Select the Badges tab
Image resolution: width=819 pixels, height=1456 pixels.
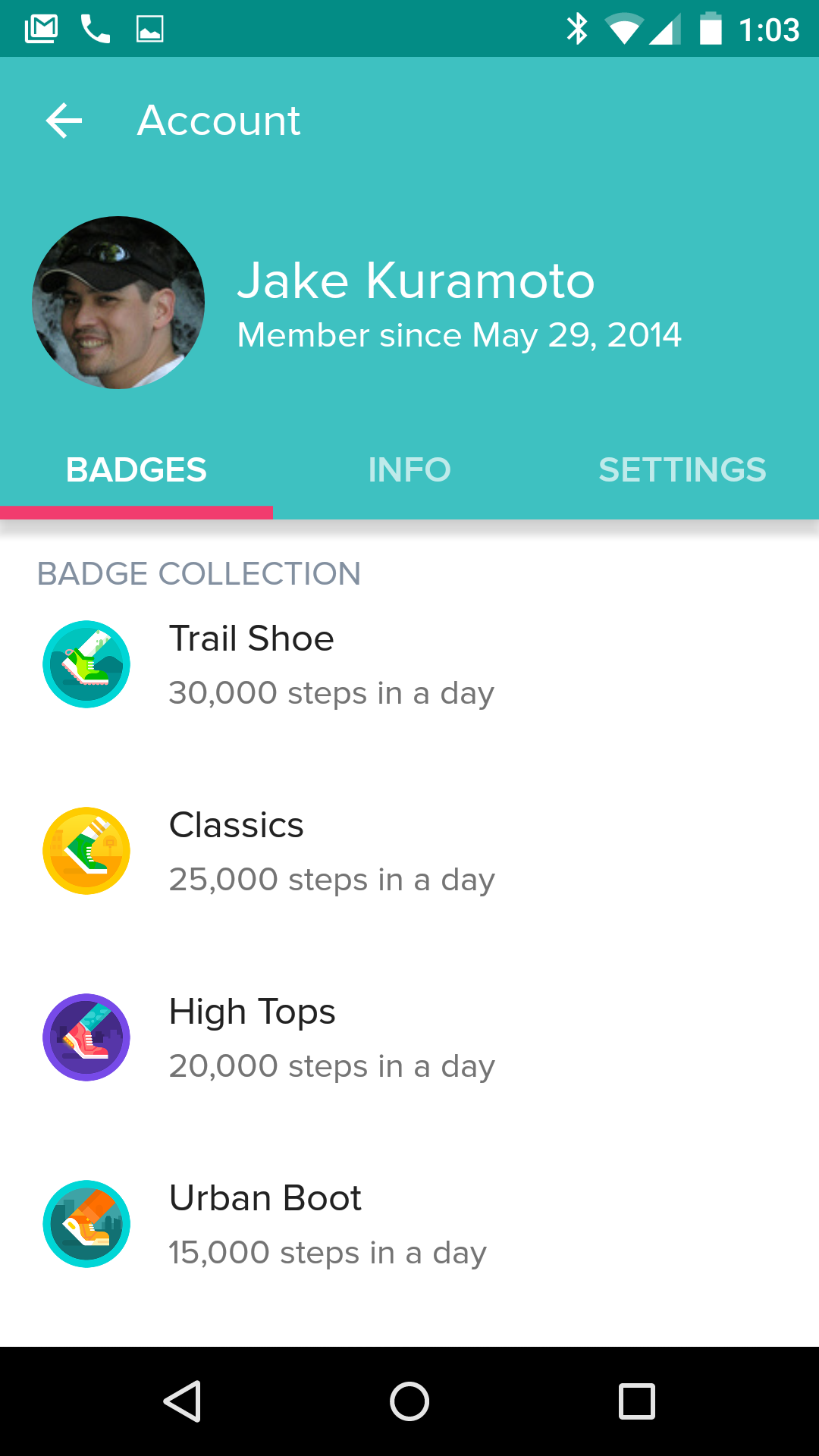pyautogui.click(x=136, y=470)
